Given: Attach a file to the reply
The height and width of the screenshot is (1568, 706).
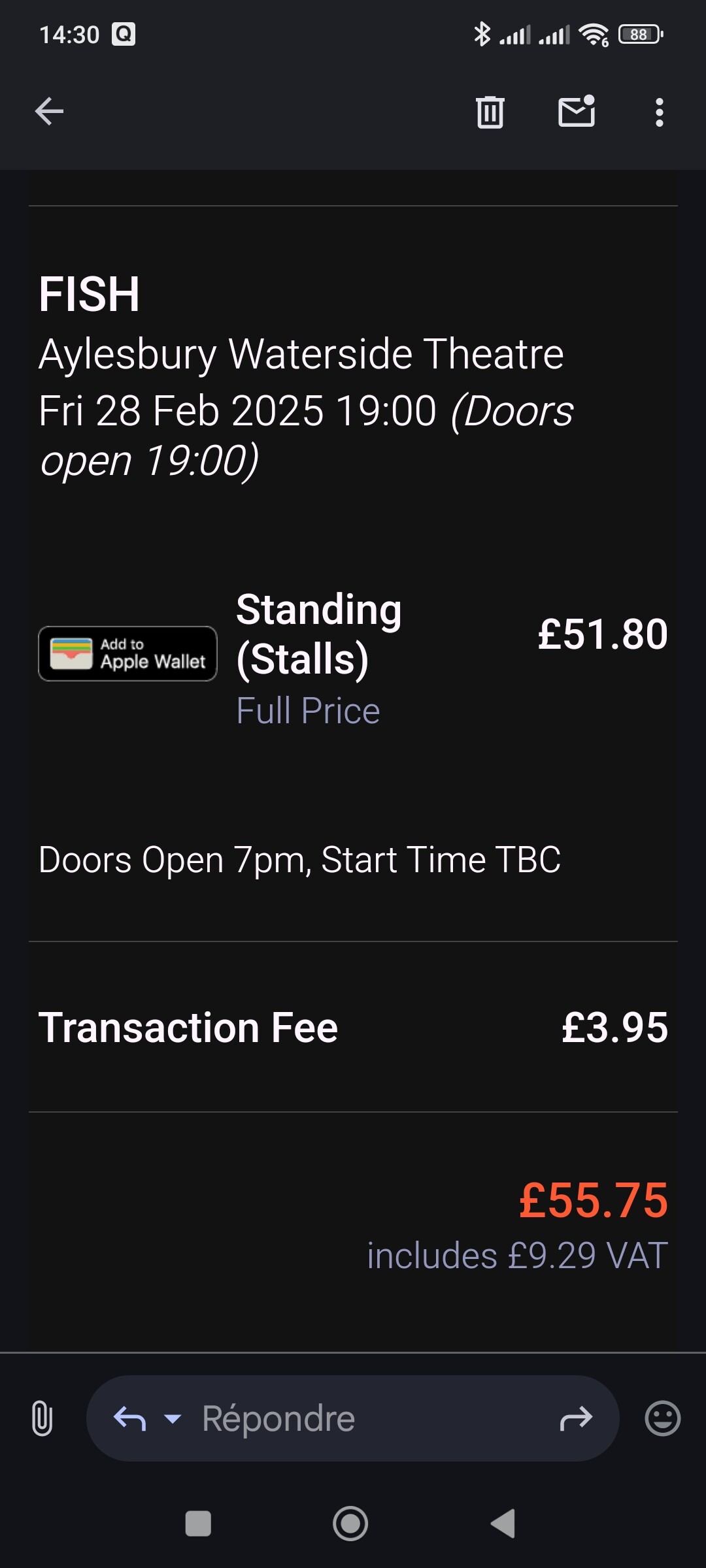Looking at the screenshot, I should pyautogui.click(x=42, y=1418).
